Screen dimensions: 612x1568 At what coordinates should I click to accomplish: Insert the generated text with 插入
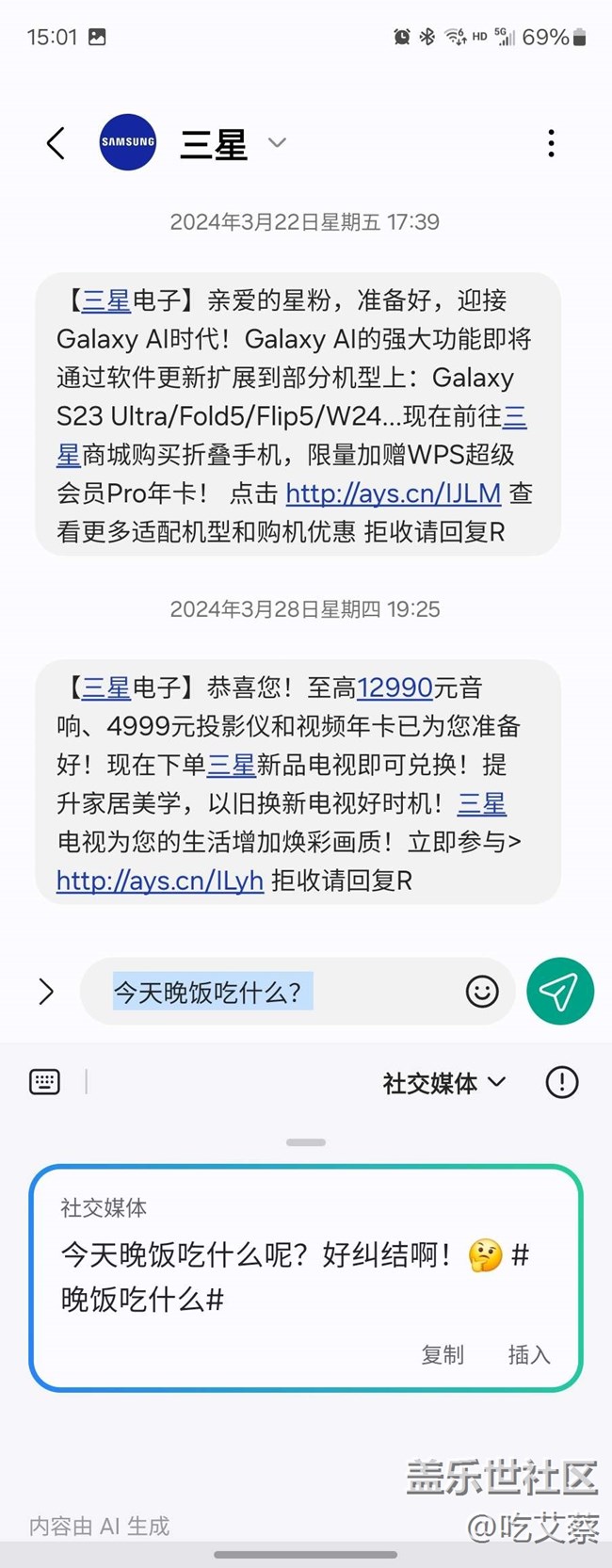coord(529,1354)
